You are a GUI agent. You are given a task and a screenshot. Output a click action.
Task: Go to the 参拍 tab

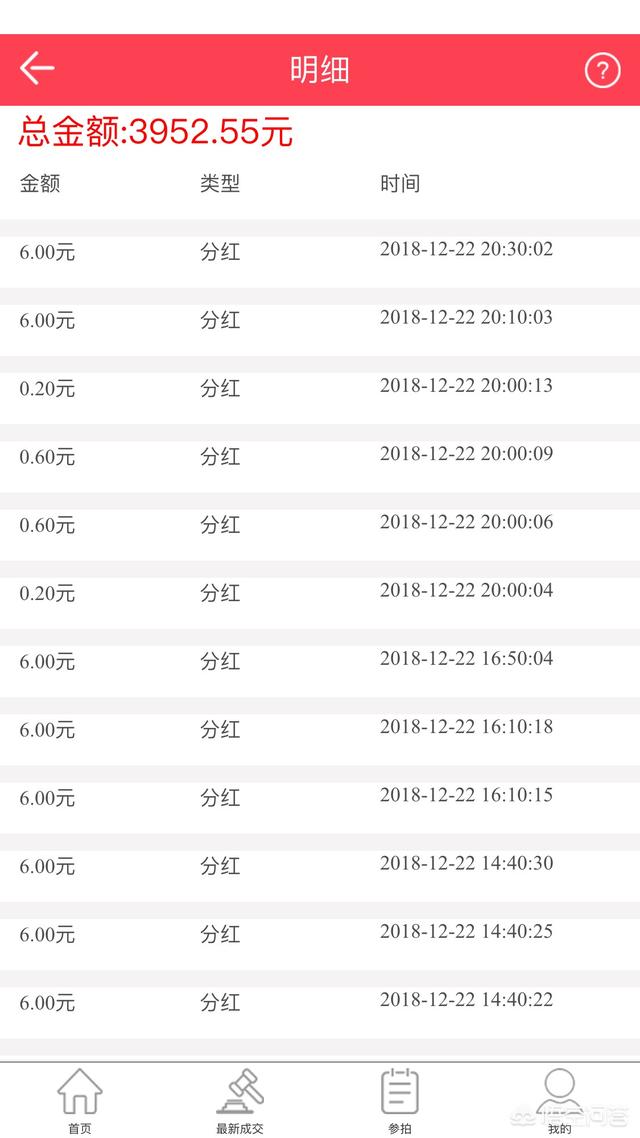click(x=400, y=1100)
